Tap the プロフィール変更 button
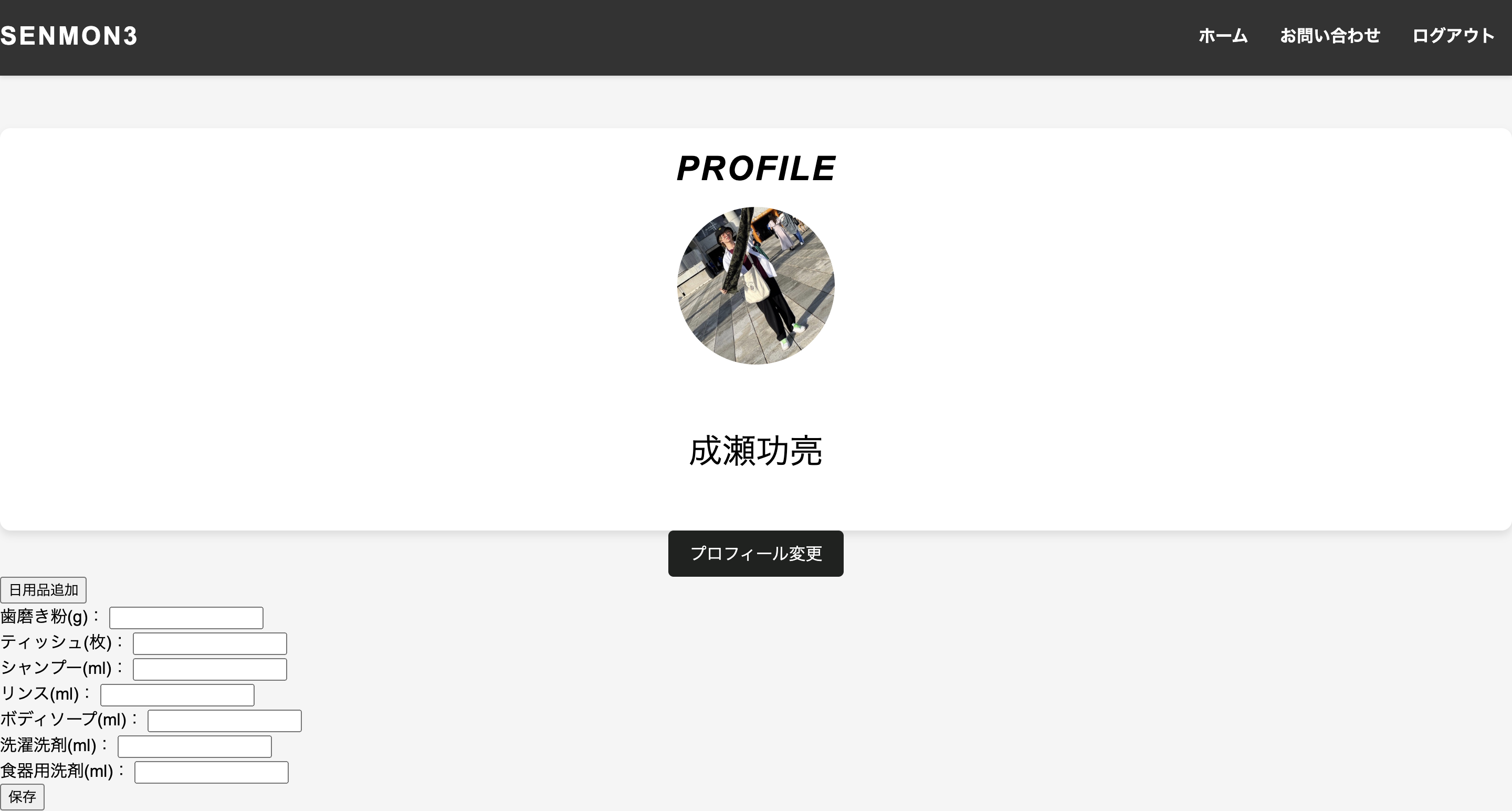 (755, 553)
